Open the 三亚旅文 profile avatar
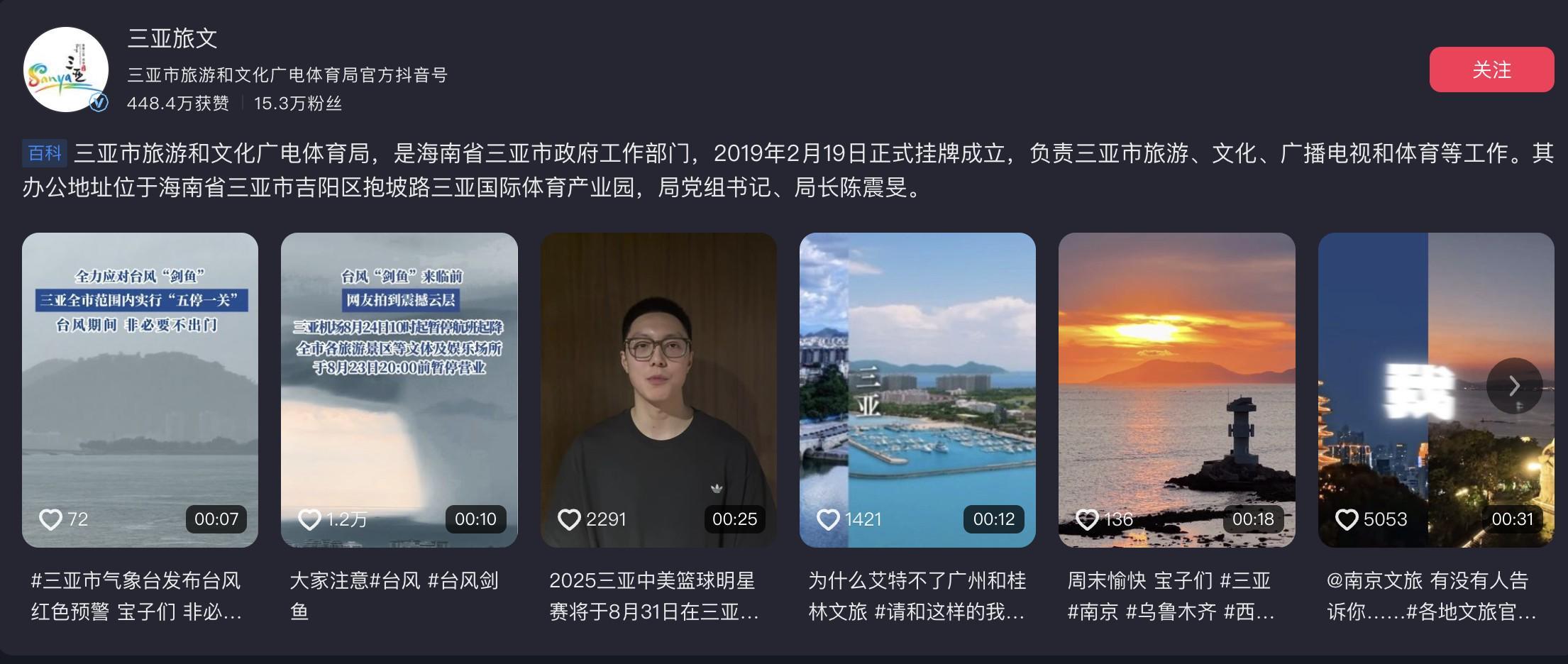 (65, 70)
